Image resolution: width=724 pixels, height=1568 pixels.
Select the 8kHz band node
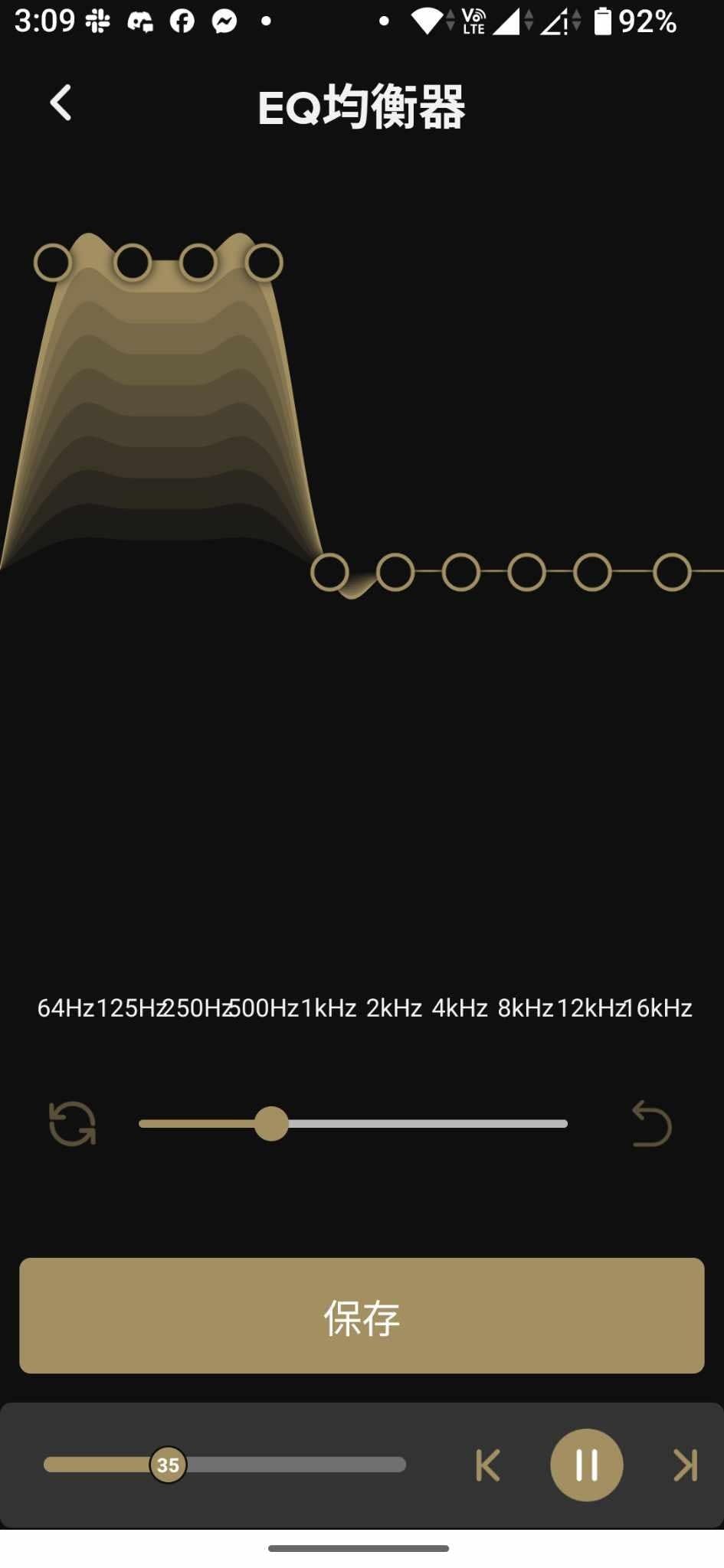pyautogui.click(x=527, y=572)
